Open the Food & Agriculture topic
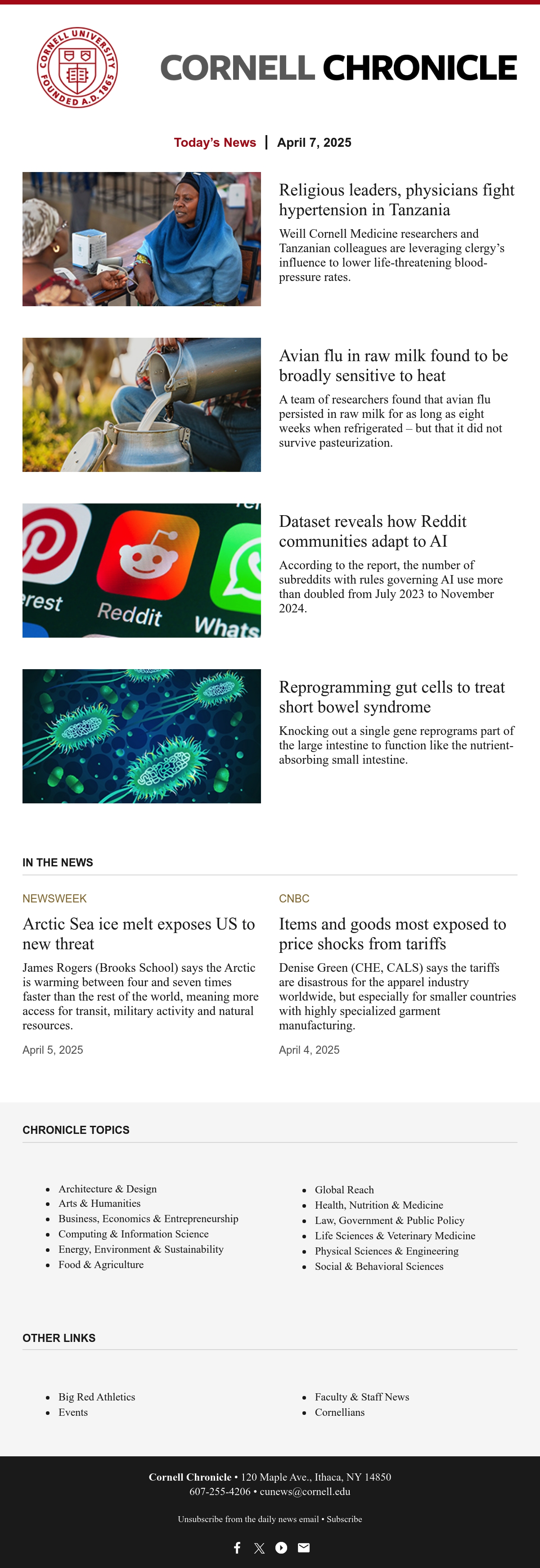Viewport: 540px width, 1568px height. tap(101, 1264)
